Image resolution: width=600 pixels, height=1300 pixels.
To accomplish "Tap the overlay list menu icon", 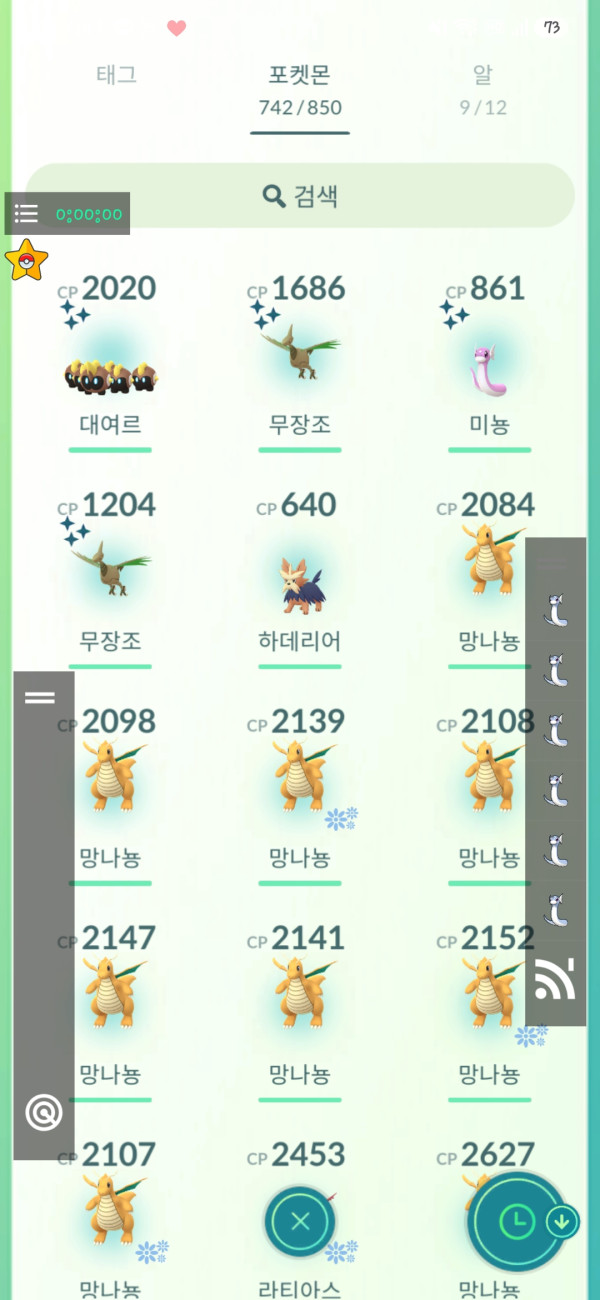I will click(26, 214).
